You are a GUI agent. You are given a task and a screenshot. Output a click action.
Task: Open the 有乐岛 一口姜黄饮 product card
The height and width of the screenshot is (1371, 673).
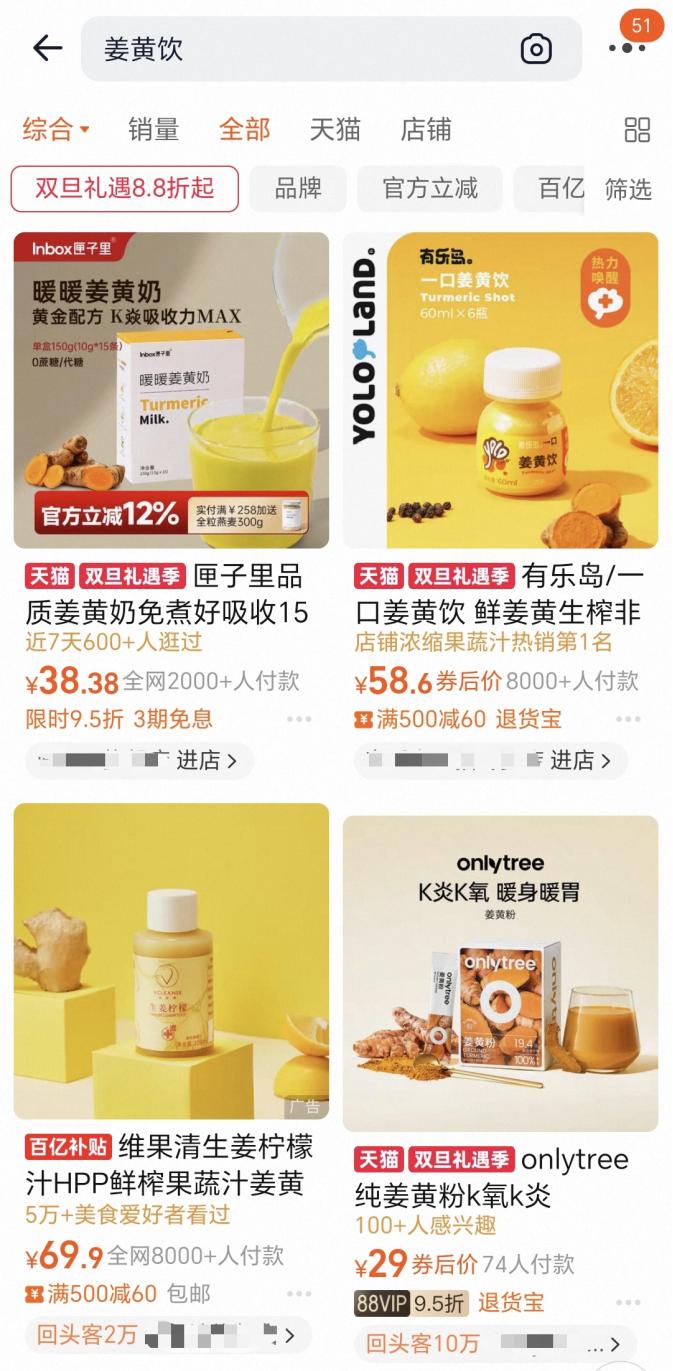pos(500,390)
